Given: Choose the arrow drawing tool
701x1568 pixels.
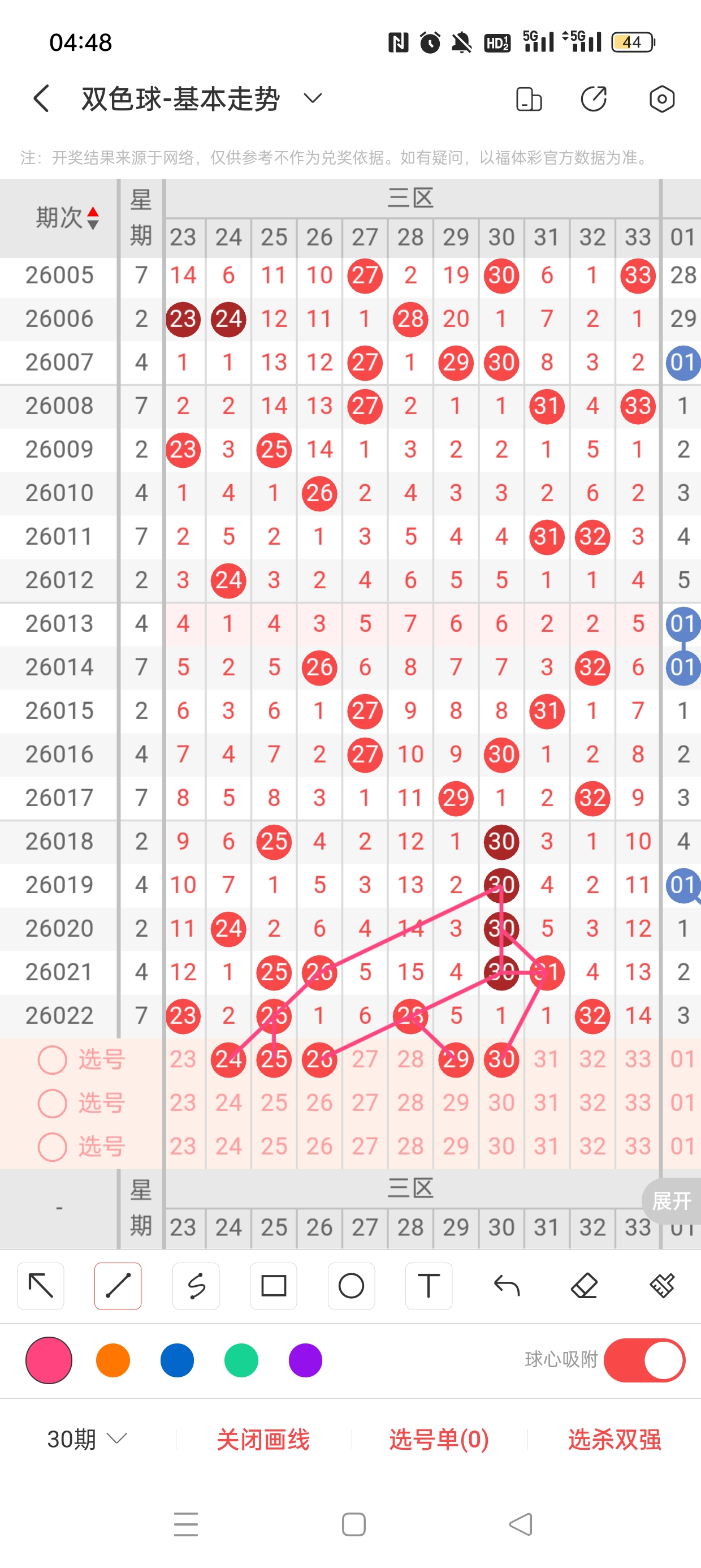Looking at the screenshot, I should (41, 1286).
